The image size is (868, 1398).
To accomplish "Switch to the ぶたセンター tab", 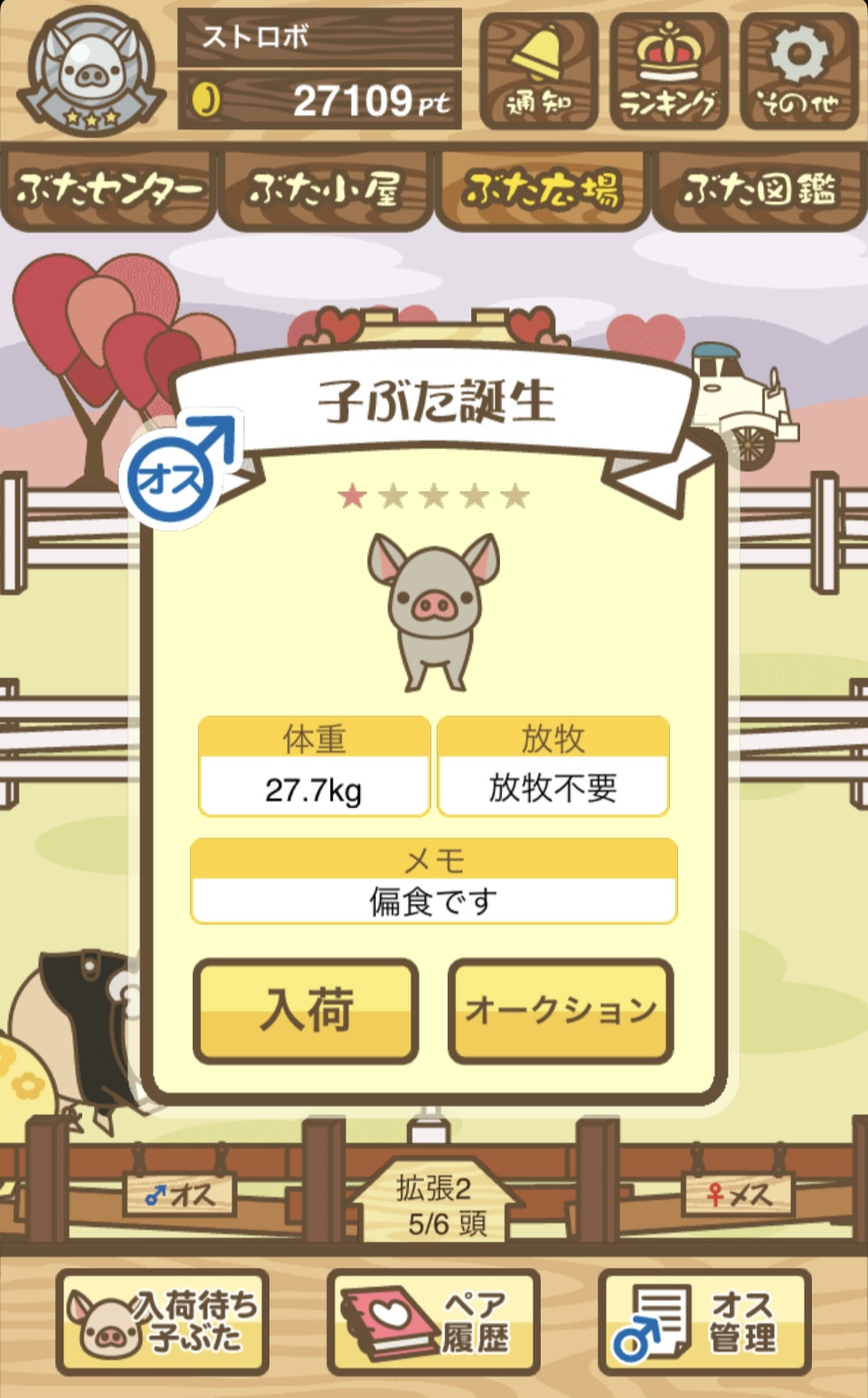I will [108, 190].
